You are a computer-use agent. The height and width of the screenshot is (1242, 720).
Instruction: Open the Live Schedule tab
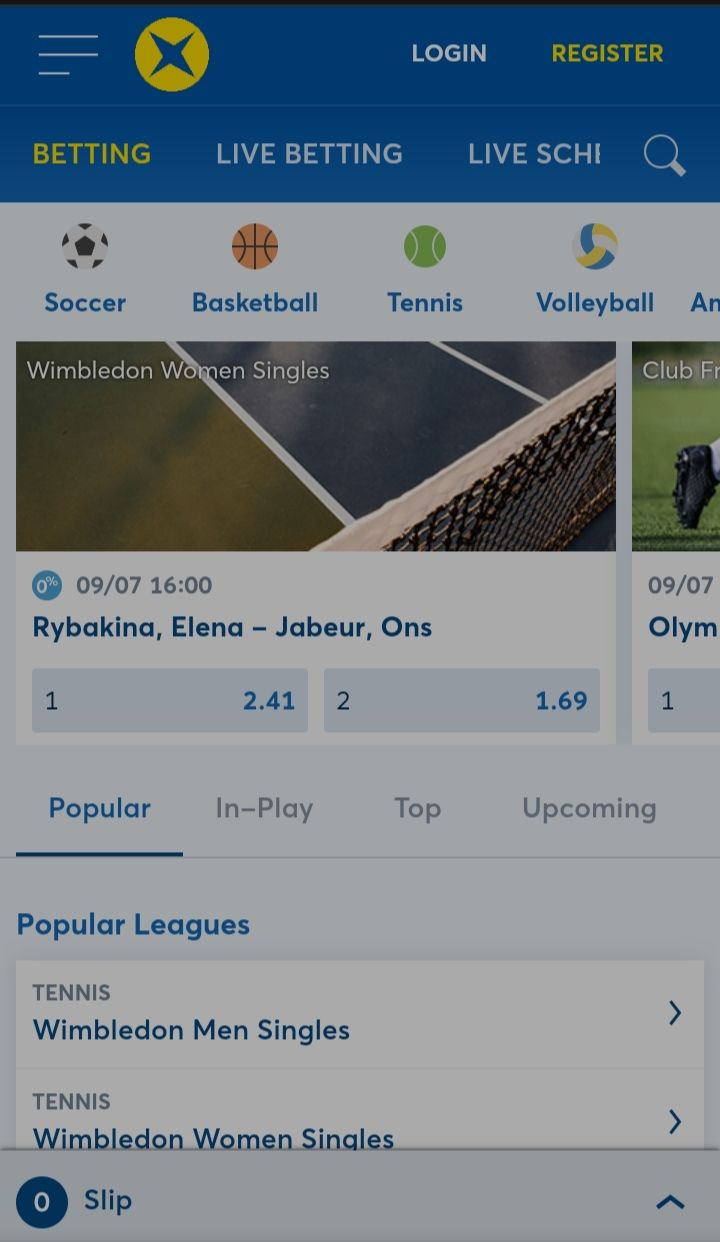click(x=534, y=154)
